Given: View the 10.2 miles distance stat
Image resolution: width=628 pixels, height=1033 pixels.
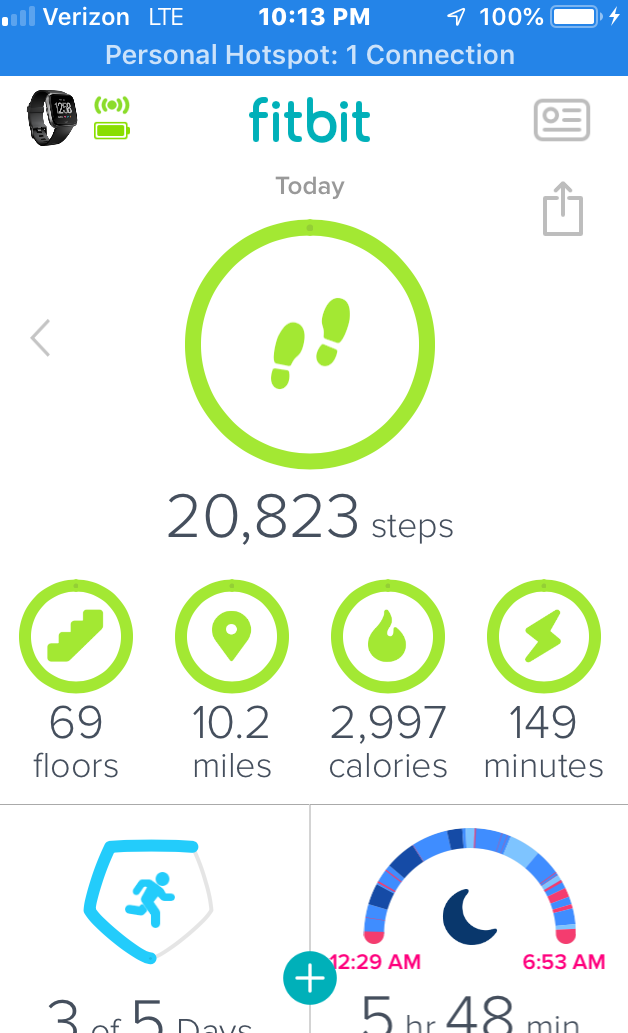Looking at the screenshot, I should click(231, 680).
